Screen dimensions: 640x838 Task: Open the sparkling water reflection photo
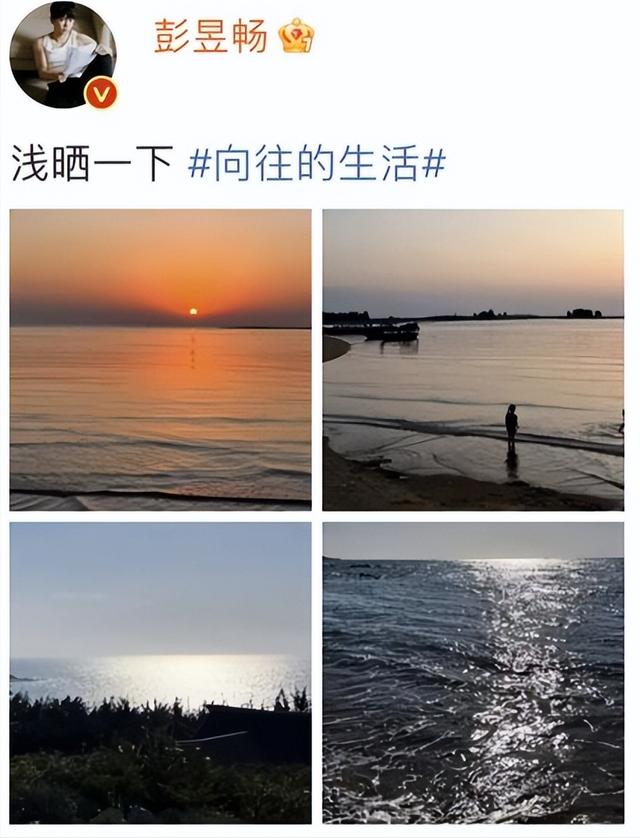coord(473,672)
